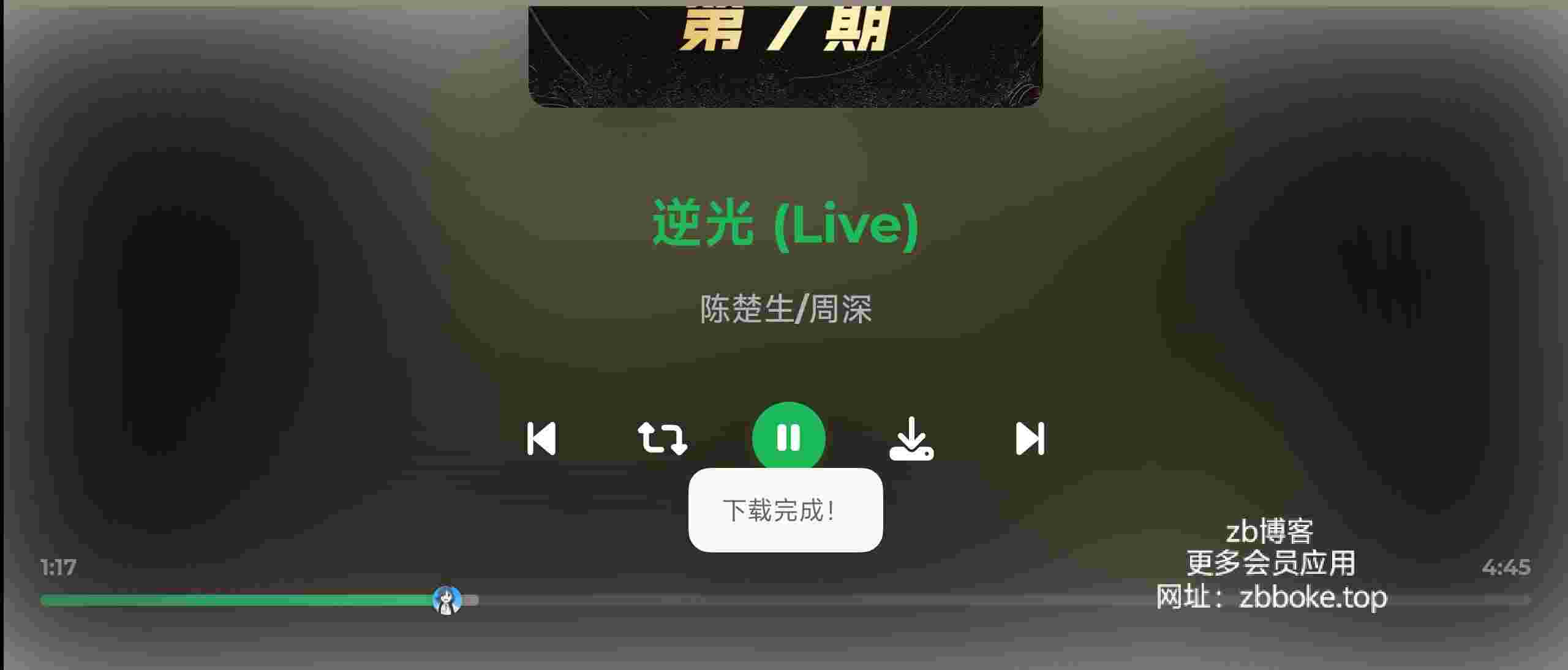1568x670 pixels.
Task: Toggle the repeat mode icon
Action: coord(662,439)
